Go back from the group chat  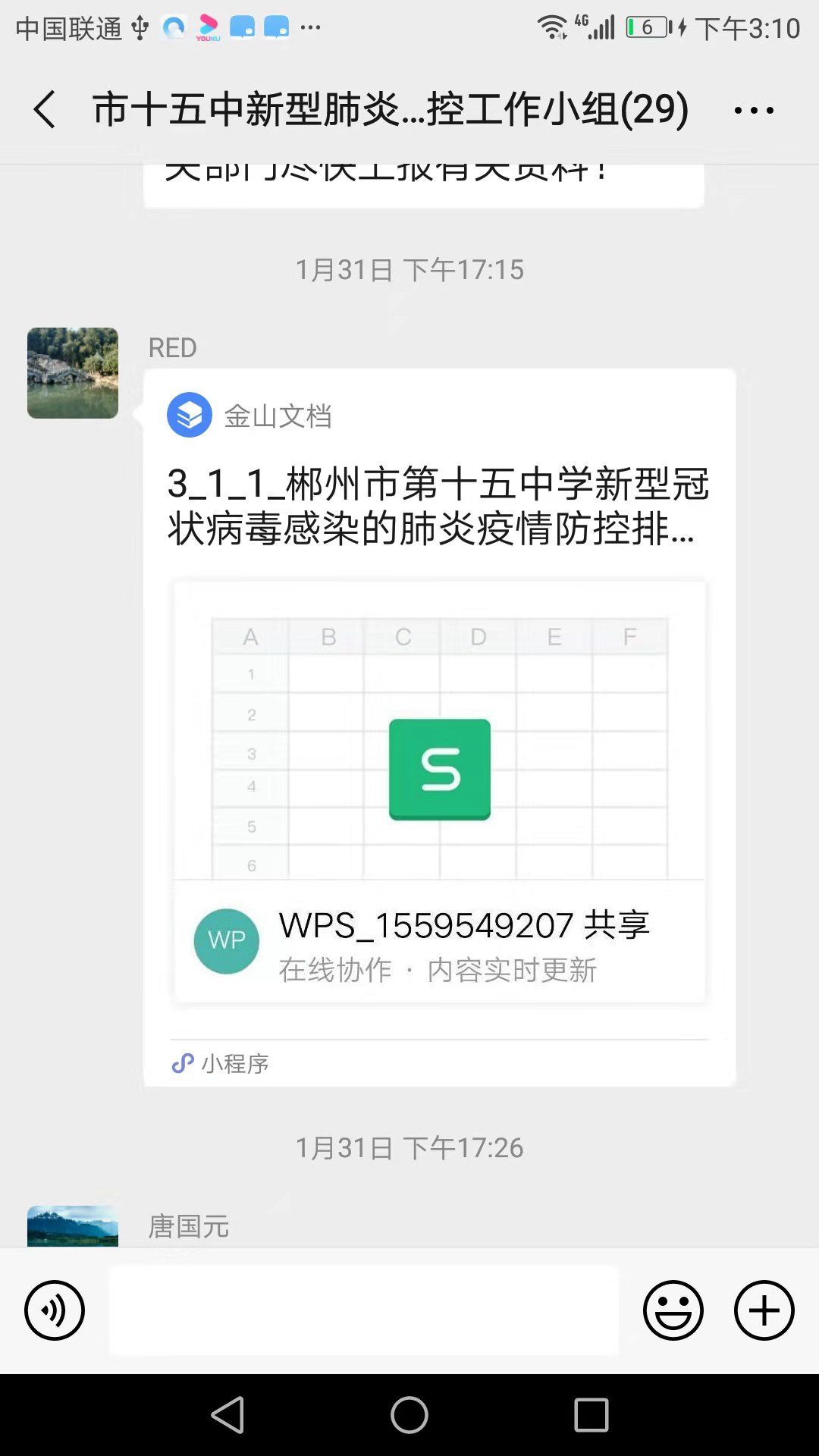(45, 109)
